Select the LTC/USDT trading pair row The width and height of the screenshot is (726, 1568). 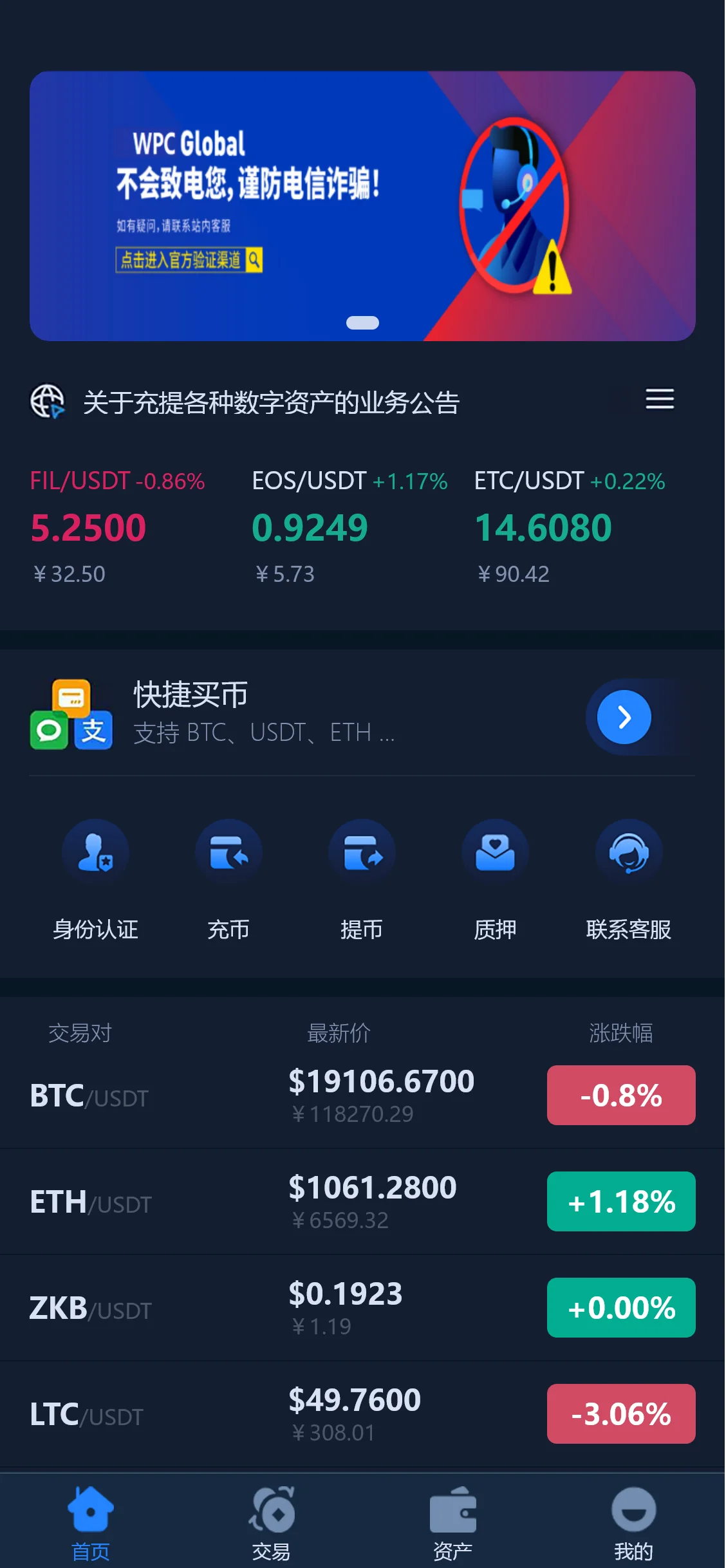point(257,1414)
